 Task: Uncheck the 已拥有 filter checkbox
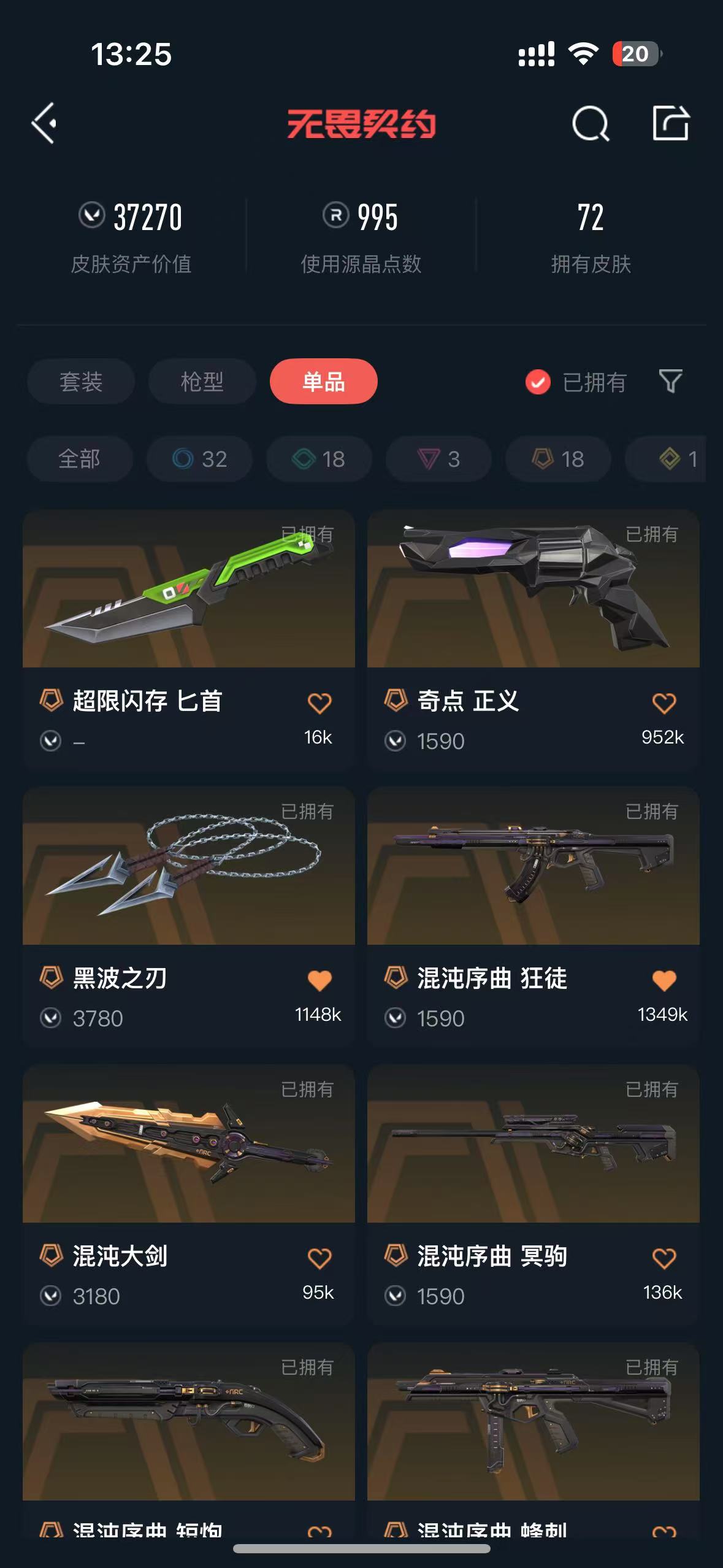tap(538, 382)
